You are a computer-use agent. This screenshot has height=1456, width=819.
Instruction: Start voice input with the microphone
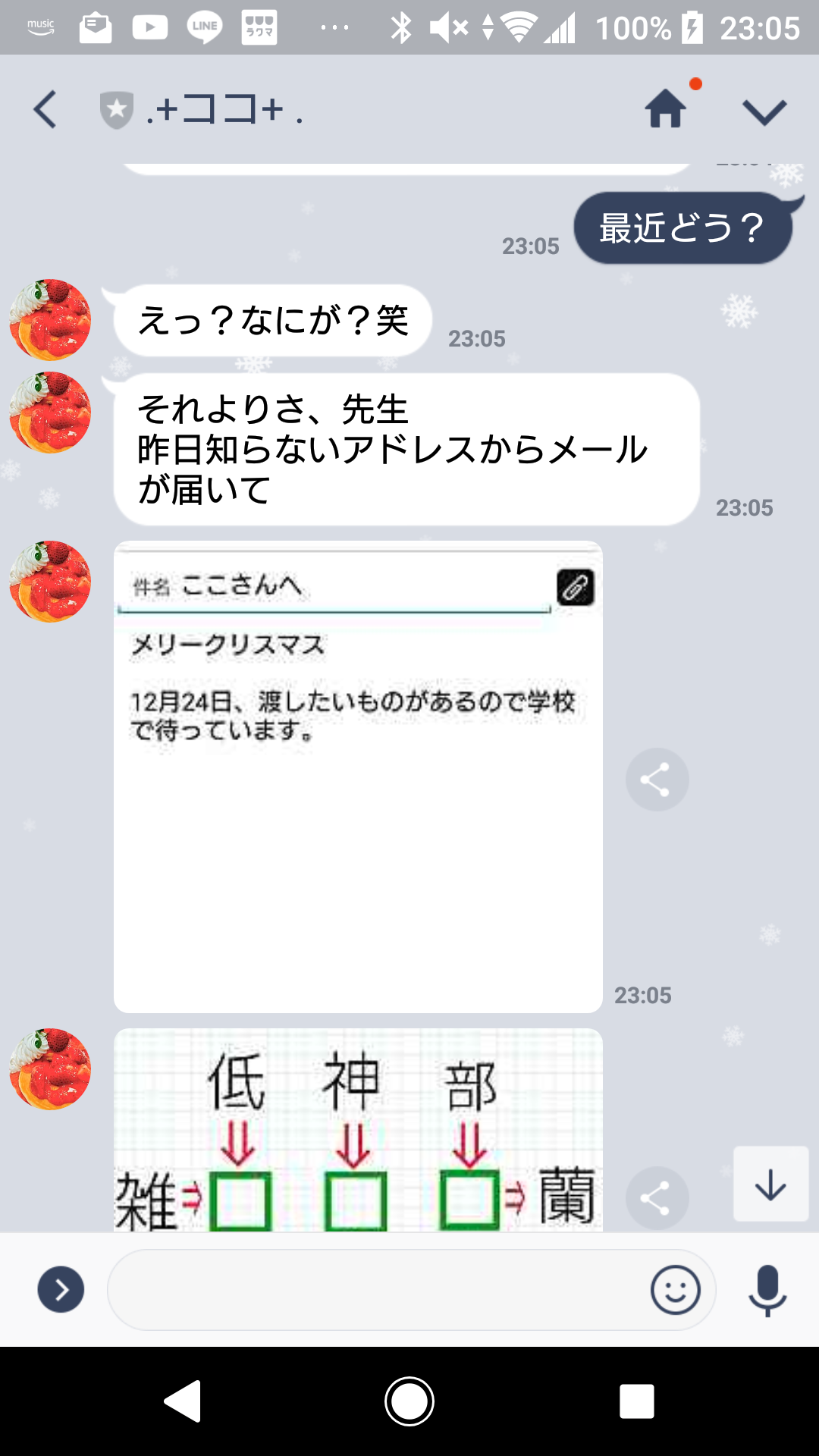767,1289
